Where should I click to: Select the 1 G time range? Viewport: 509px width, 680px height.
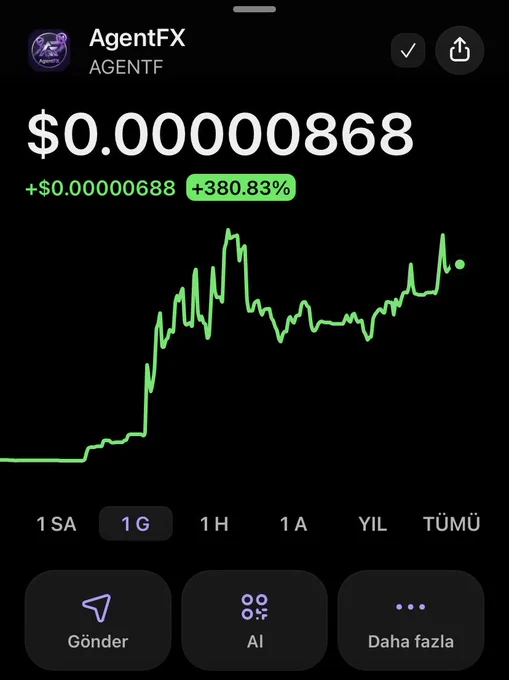[x=136, y=524]
